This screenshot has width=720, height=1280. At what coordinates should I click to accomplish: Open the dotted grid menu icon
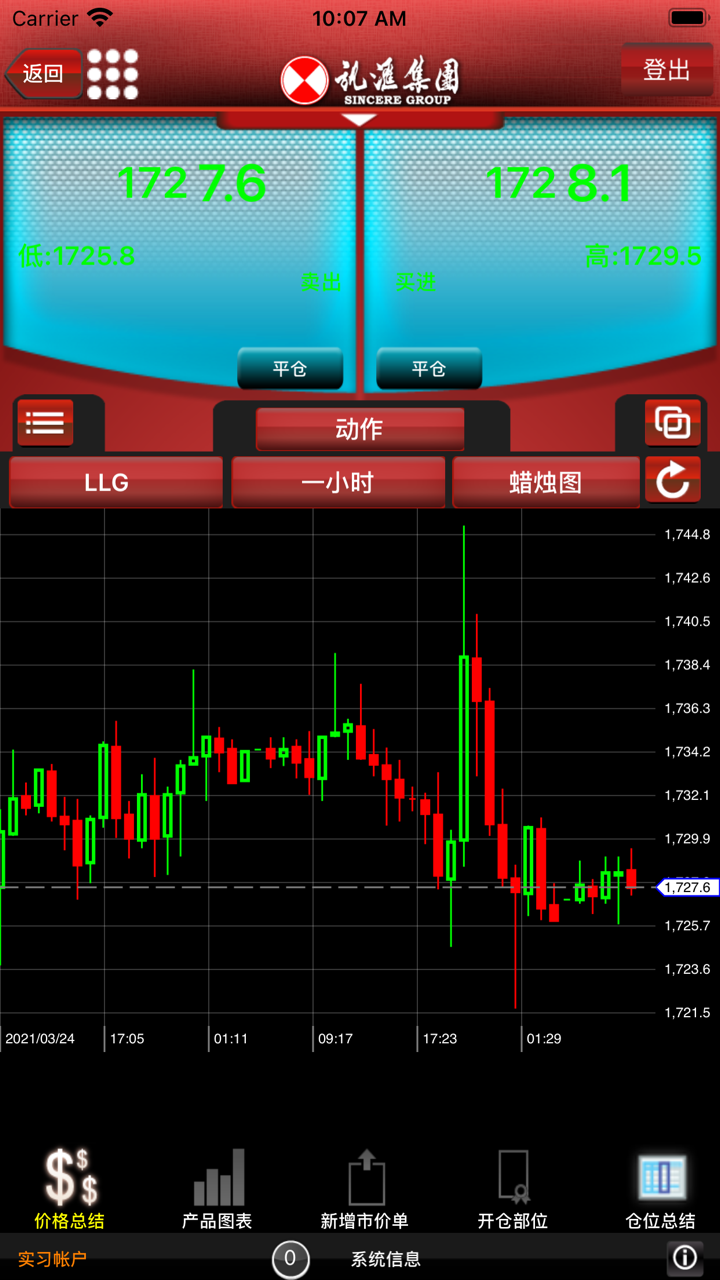click(x=112, y=74)
